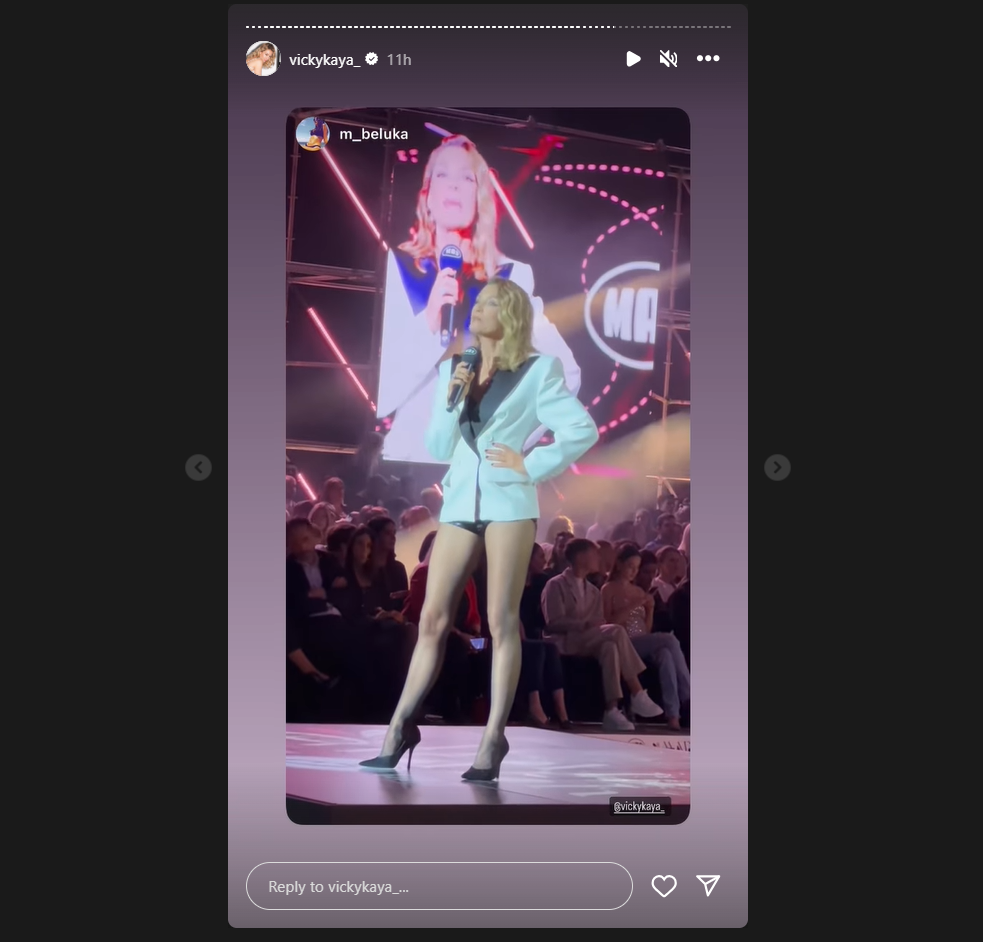983x942 pixels.
Task: Tap the Reply to vickykaya_ field
Action: 439,886
